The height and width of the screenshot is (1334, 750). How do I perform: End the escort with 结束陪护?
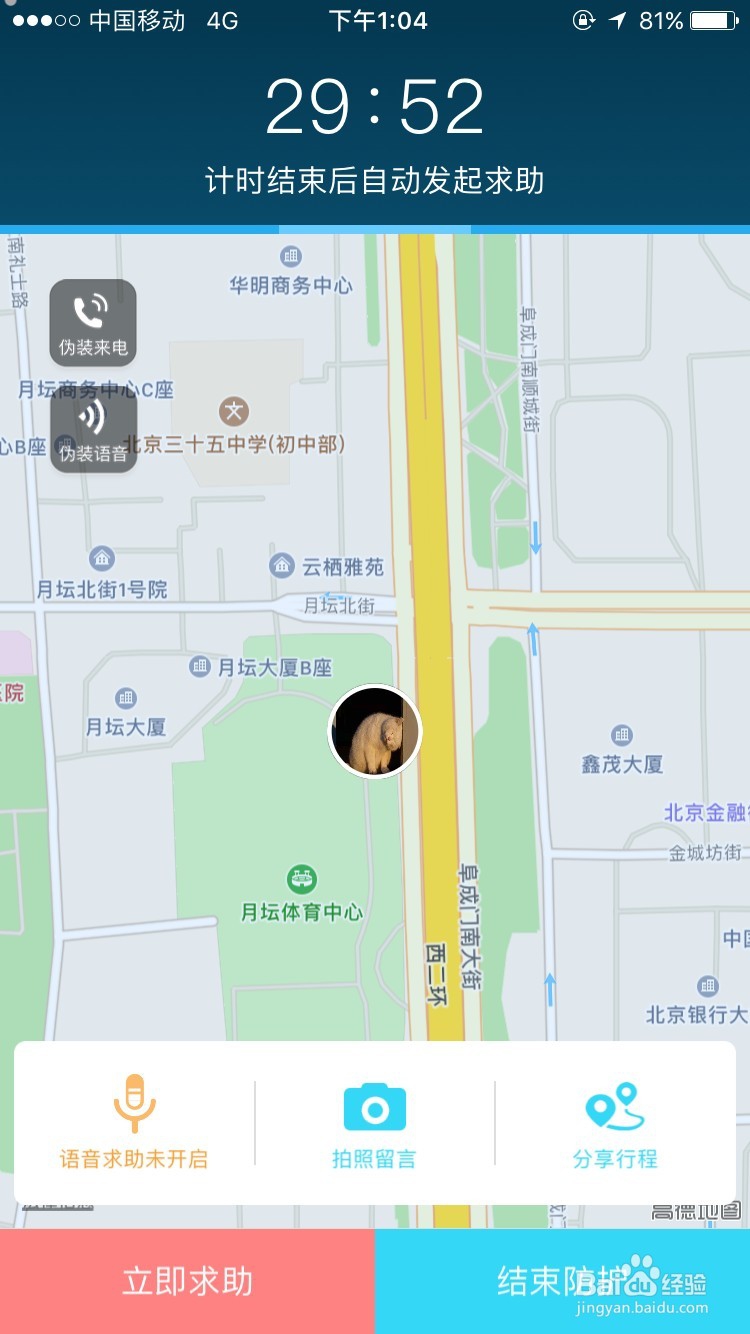[562, 1282]
